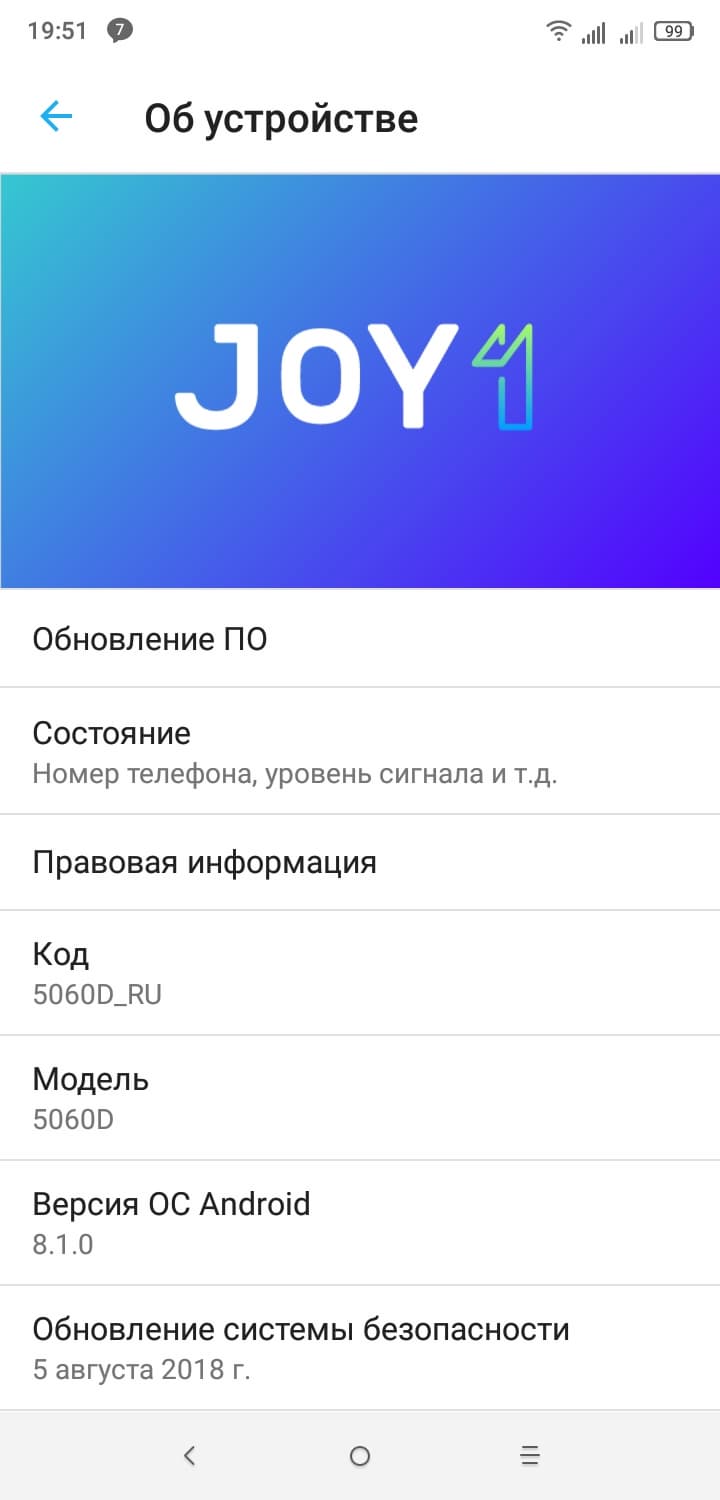Tap the Код 5060D_RU row
The height and width of the screenshot is (1500, 720).
(x=360, y=973)
